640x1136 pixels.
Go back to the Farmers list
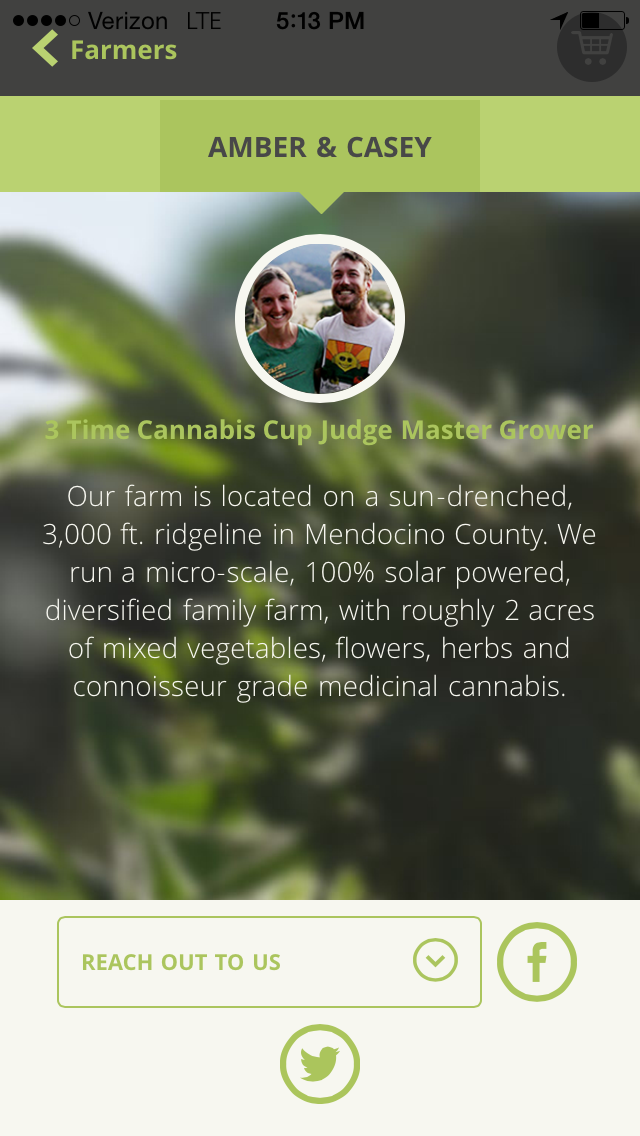click(x=104, y=49)
